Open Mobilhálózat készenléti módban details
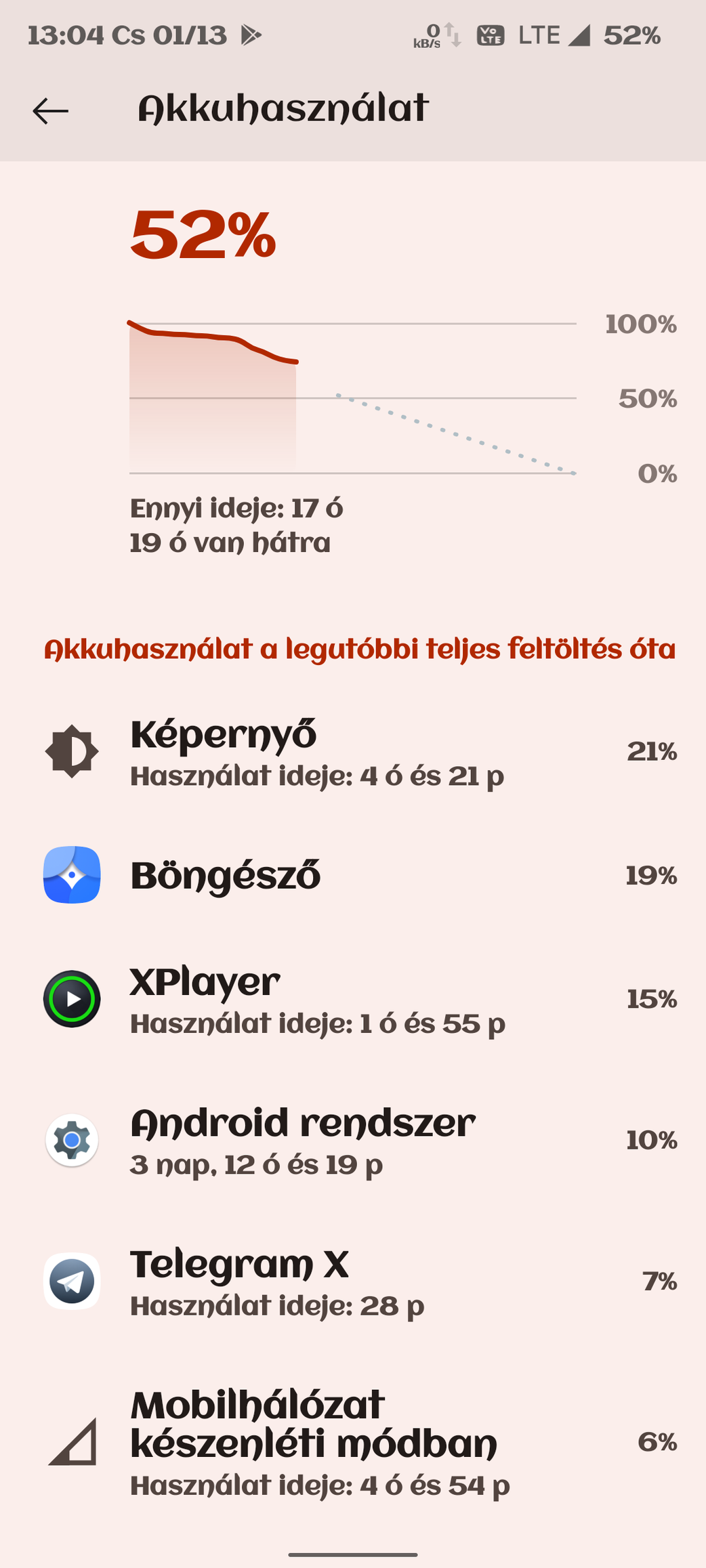The width and height of the screenshot is (706, 1568). pyautogui.click(x=352, y=1442)
